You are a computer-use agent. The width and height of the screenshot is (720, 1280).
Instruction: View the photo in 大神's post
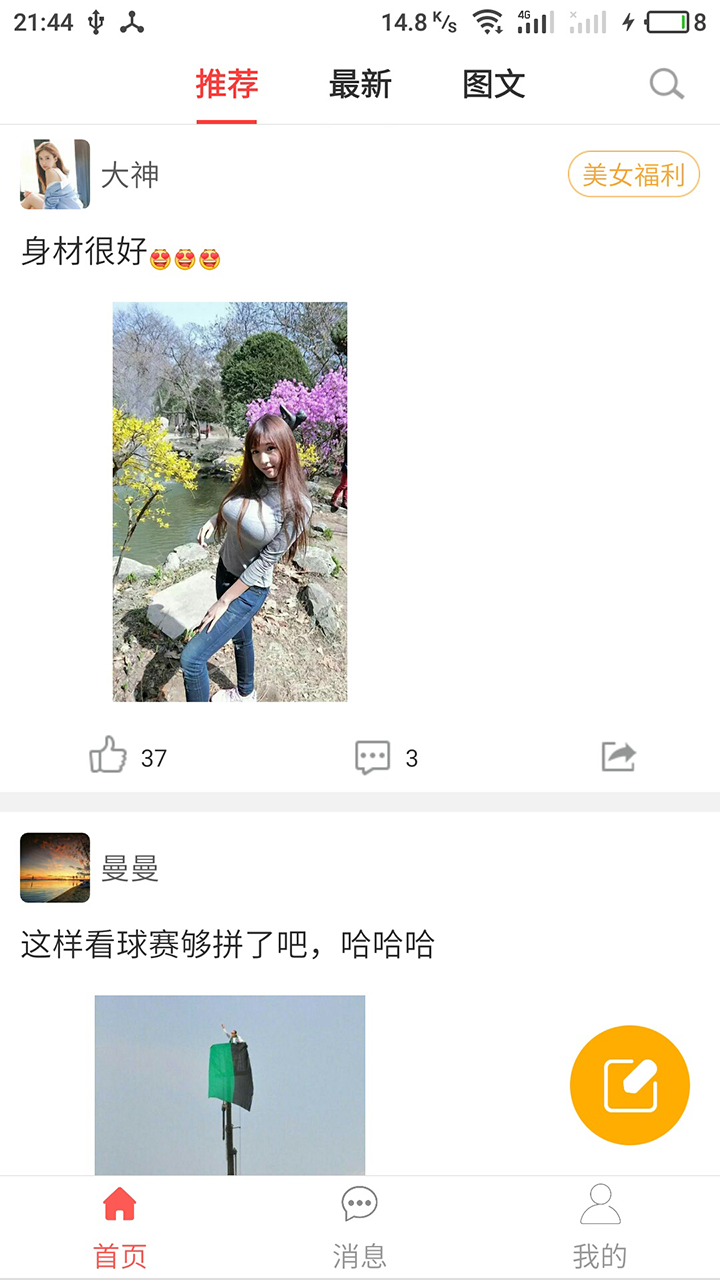click(229, 502)
